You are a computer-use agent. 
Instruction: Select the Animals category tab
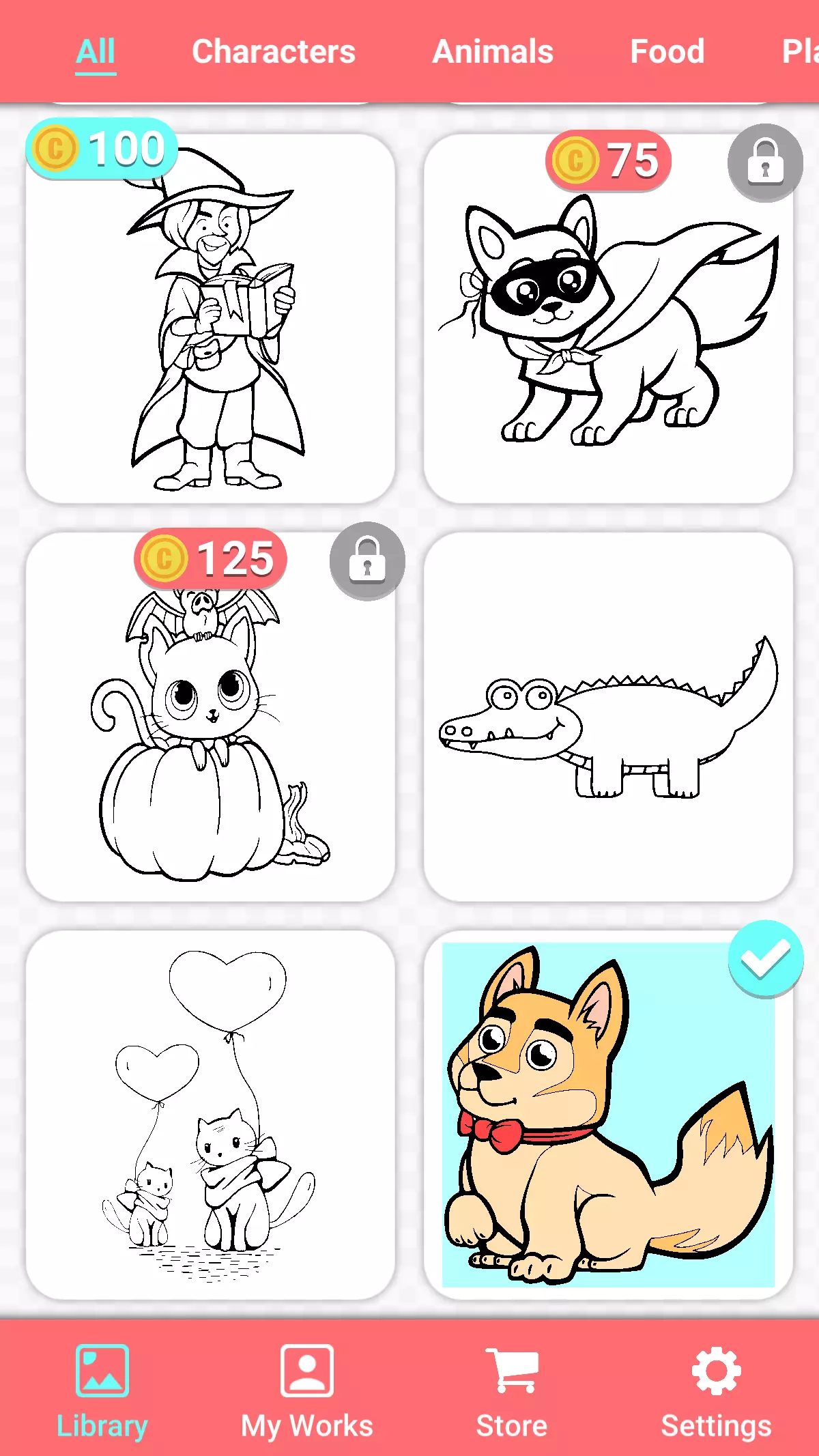click(x=493, y=52)
